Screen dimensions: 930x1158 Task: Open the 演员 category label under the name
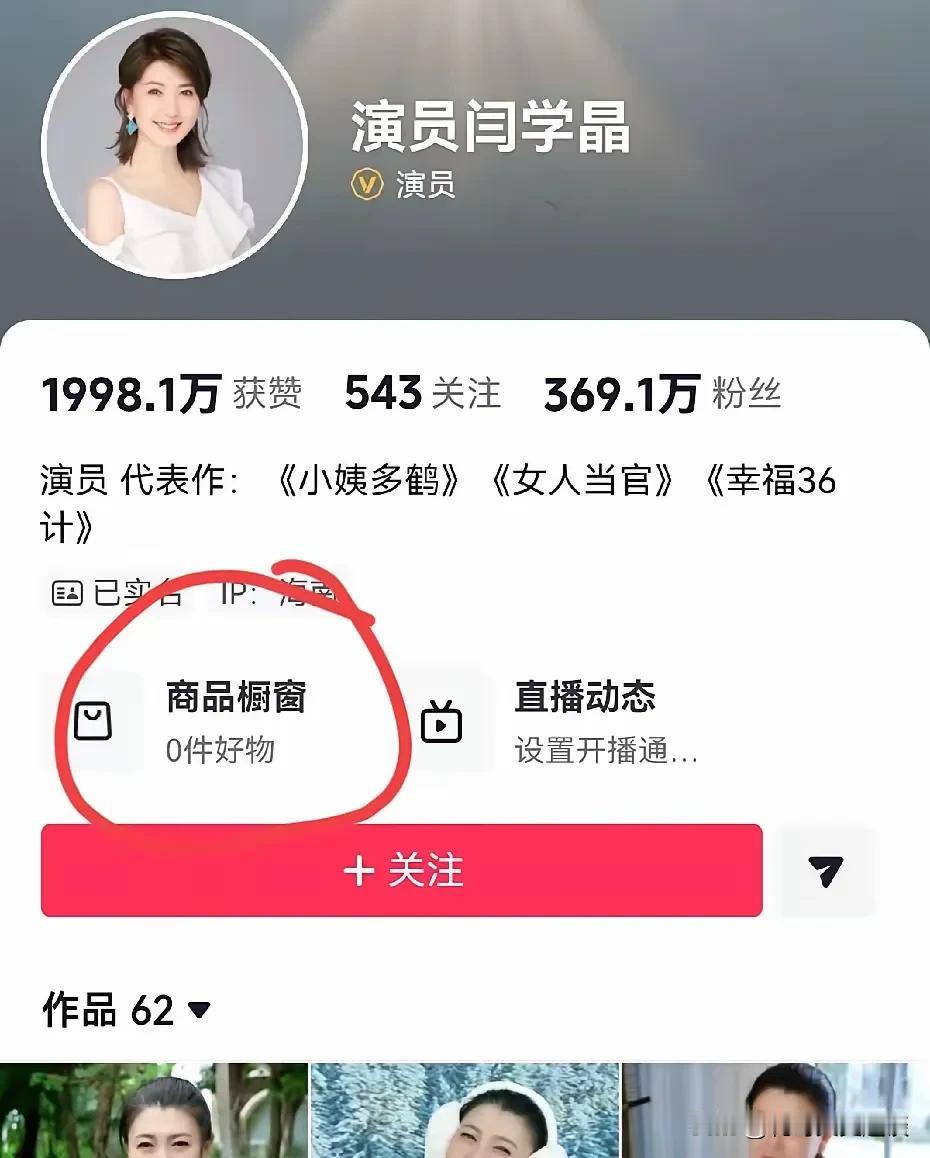[424, 185]
